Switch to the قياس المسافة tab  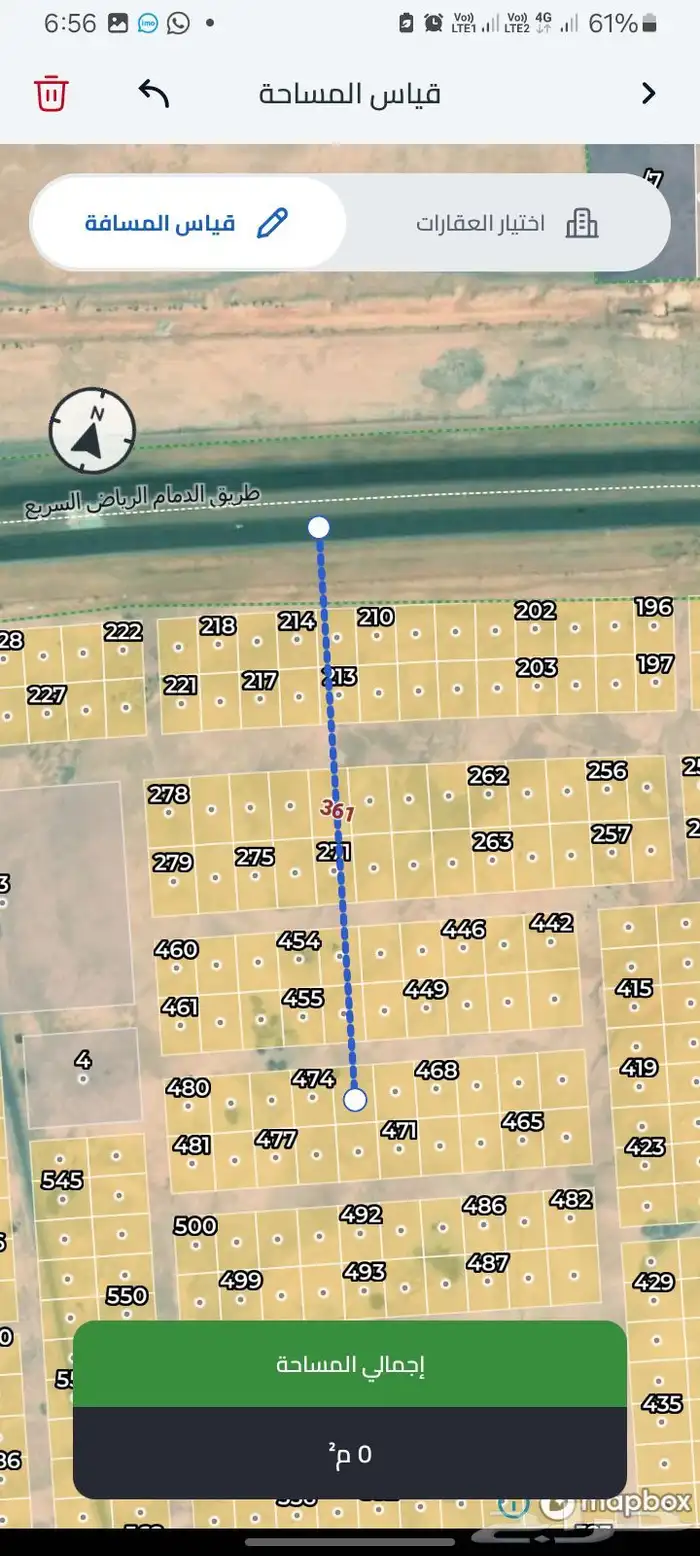(188, 223)
